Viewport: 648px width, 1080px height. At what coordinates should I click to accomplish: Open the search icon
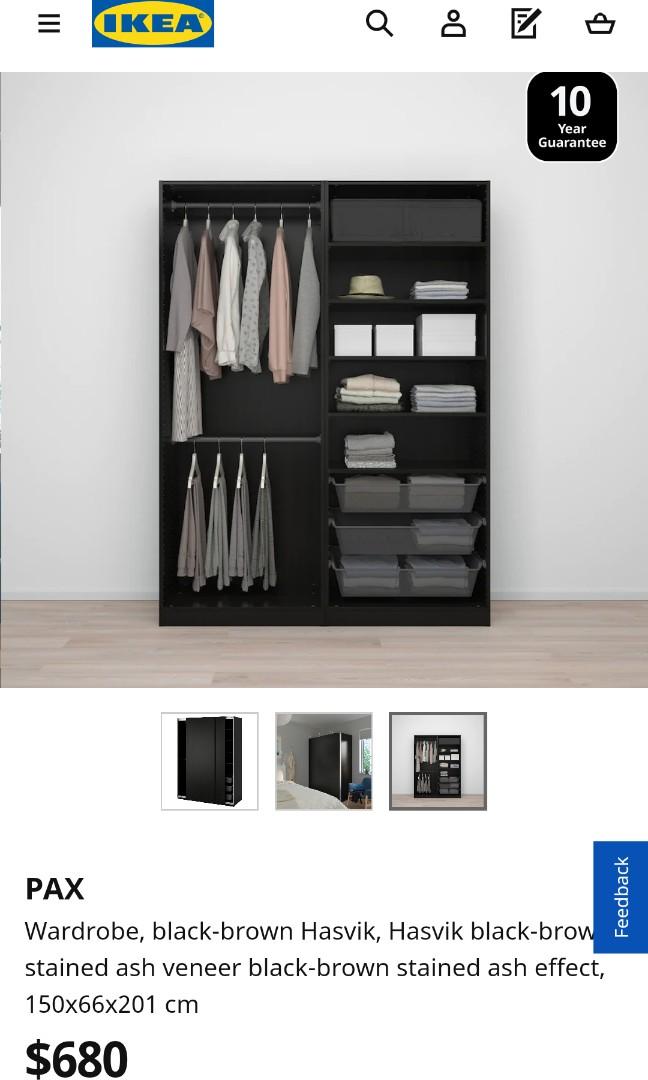pos(379,23)
